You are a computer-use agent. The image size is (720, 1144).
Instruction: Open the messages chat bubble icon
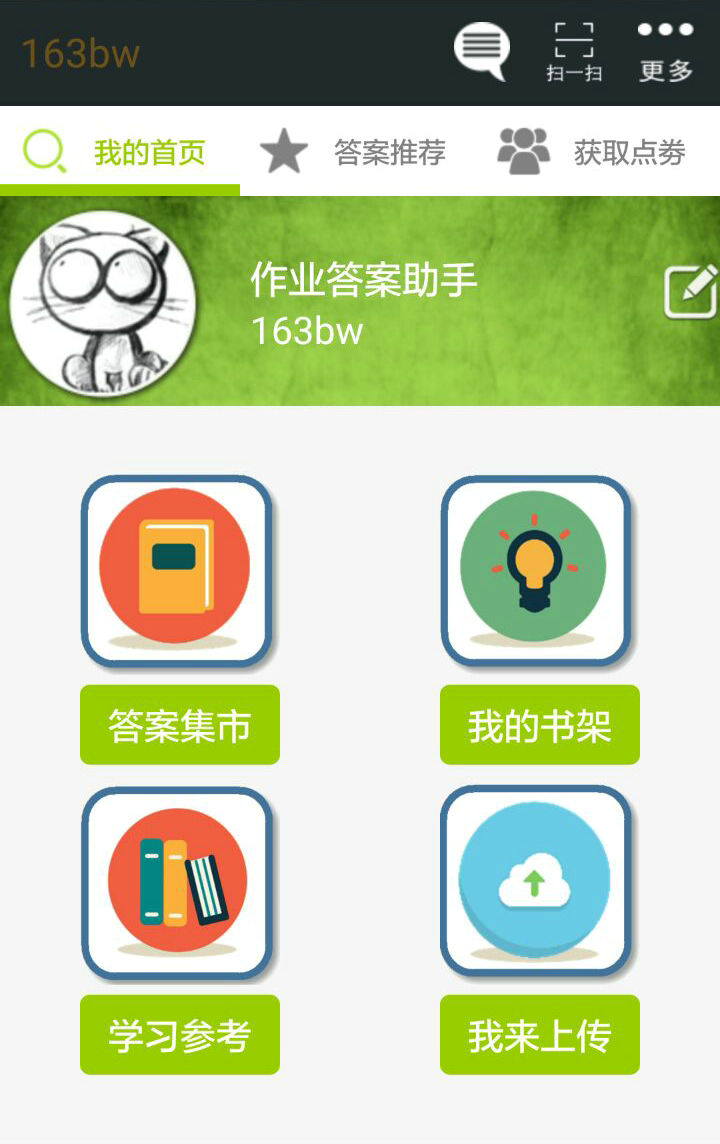pyautogui.click(x=481, y=50)
